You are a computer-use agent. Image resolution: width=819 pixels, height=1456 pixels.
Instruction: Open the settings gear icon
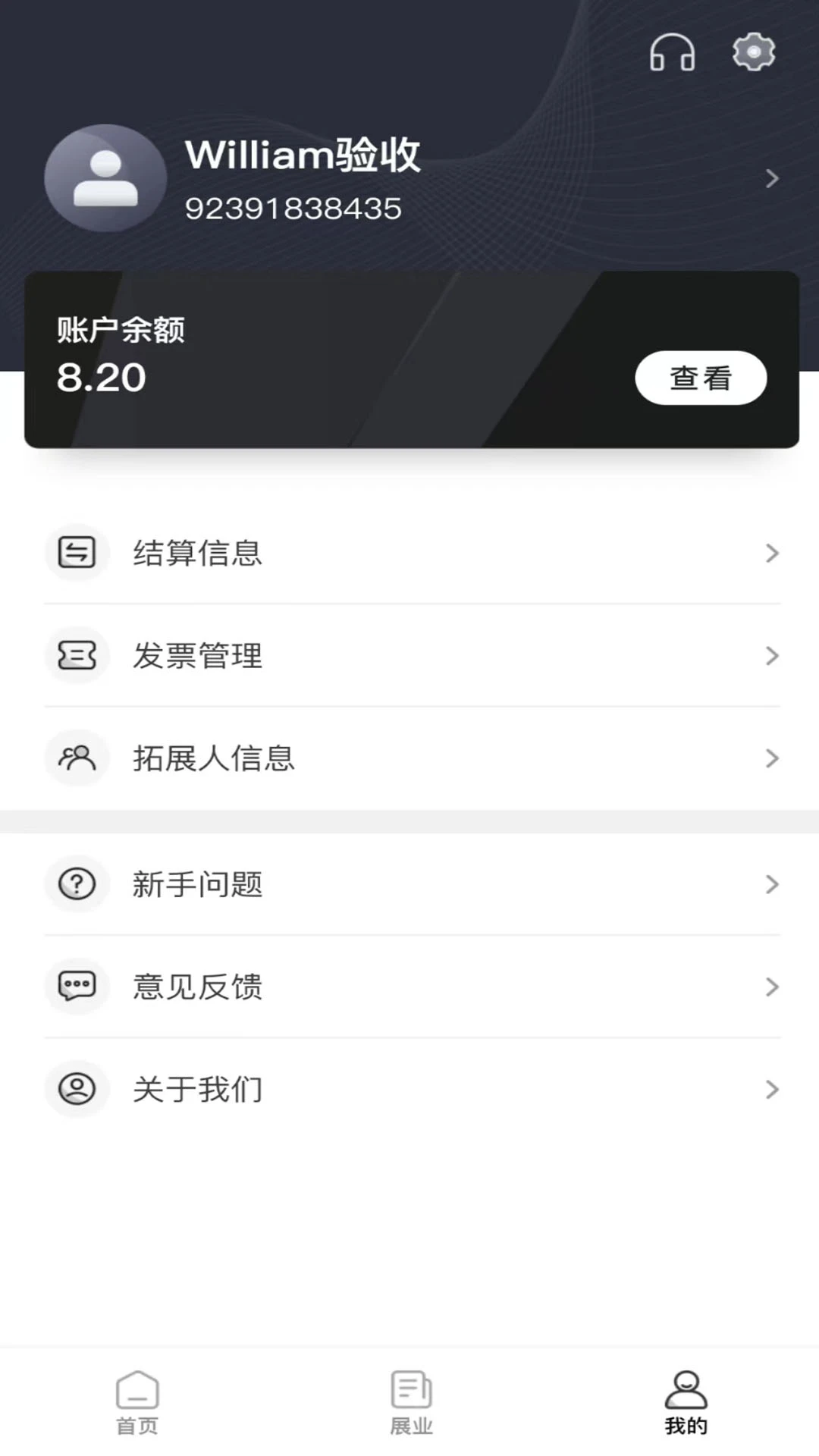(753, 53)
